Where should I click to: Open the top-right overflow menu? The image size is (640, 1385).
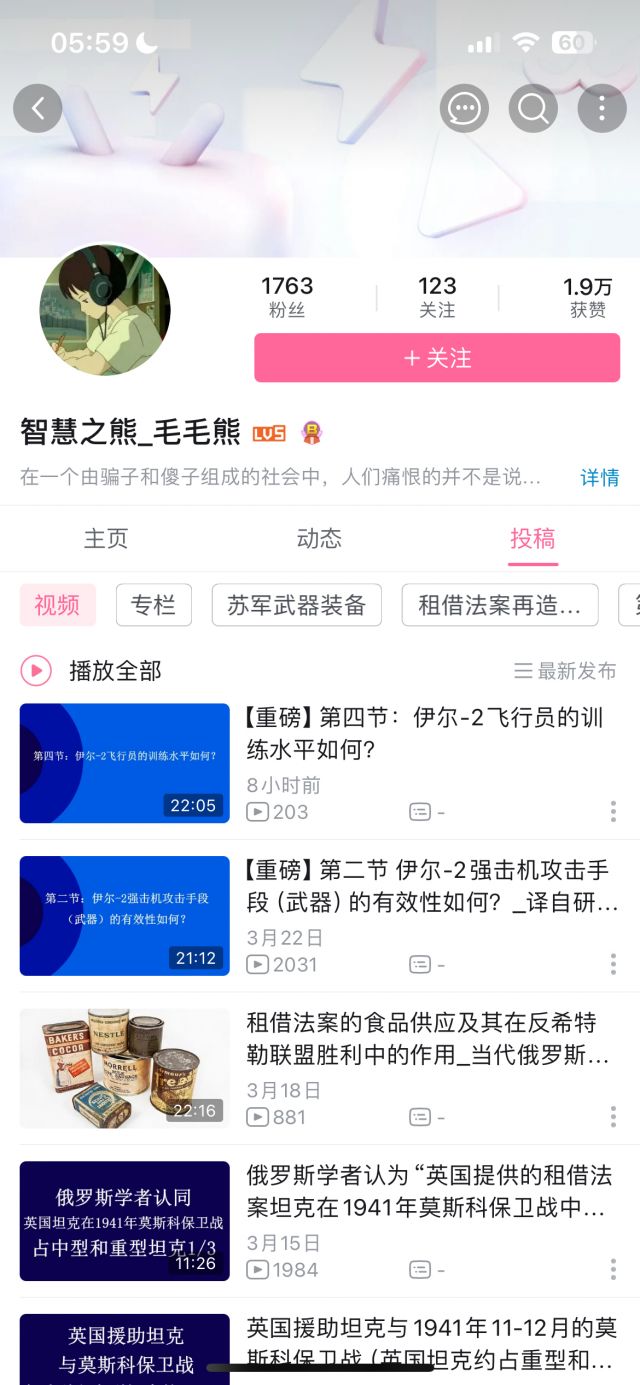click(x=602, y=108)
